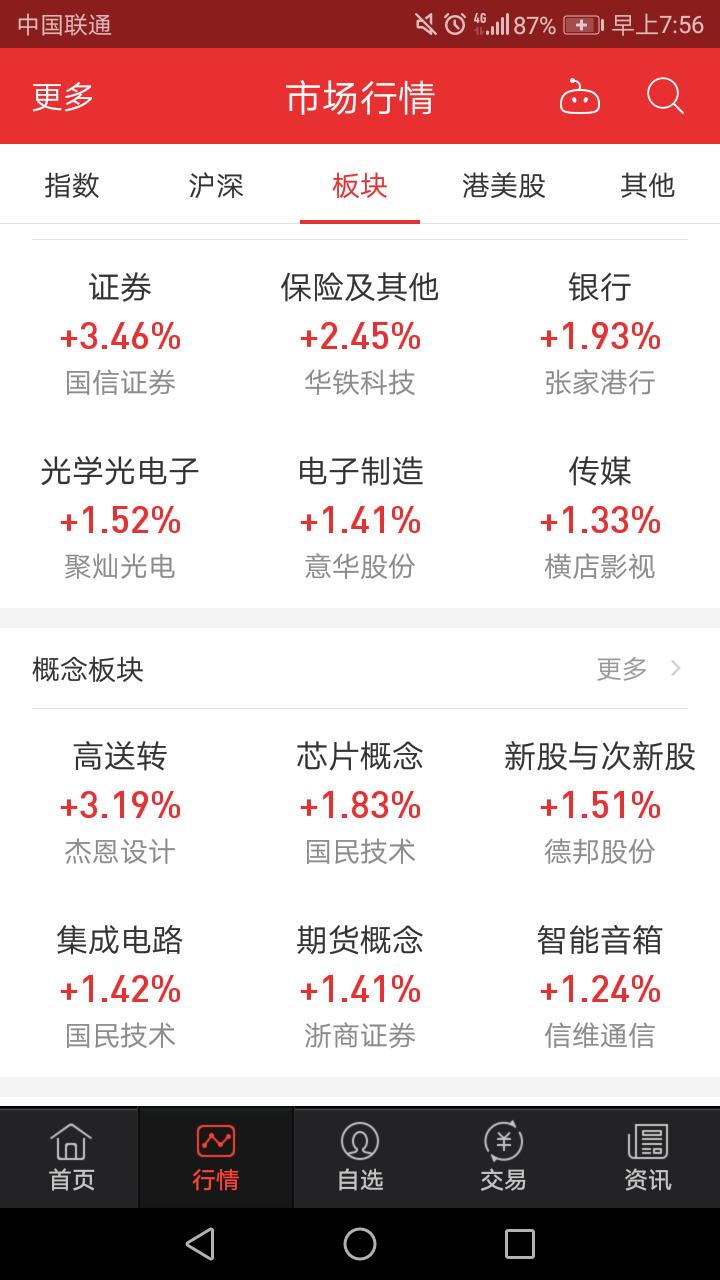Viewport: 720px width, 1280px height.
Task: Open the 其他 tab
Action: point(648,187)
